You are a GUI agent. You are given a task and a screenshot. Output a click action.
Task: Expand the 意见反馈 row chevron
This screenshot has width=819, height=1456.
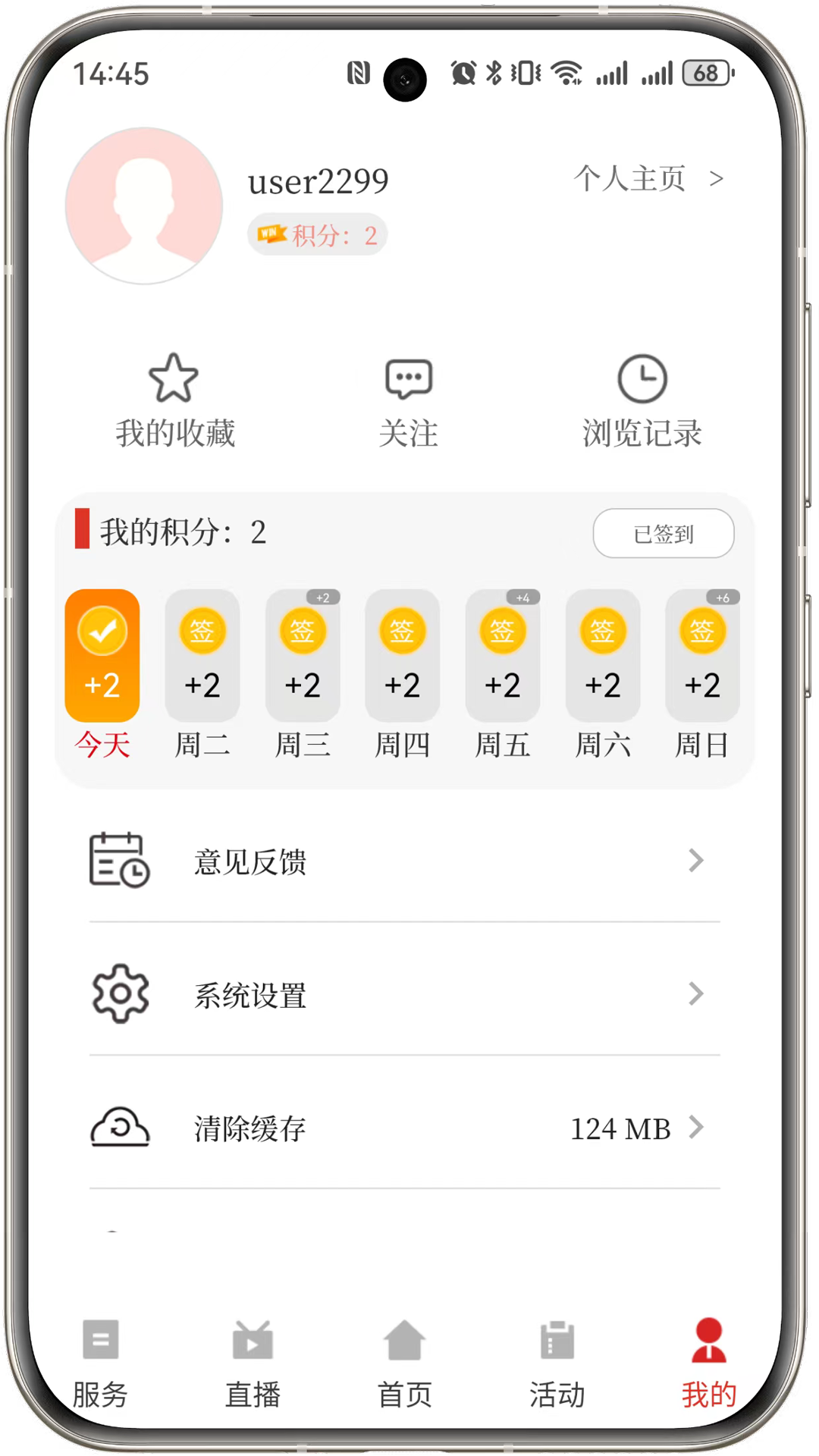695,861
